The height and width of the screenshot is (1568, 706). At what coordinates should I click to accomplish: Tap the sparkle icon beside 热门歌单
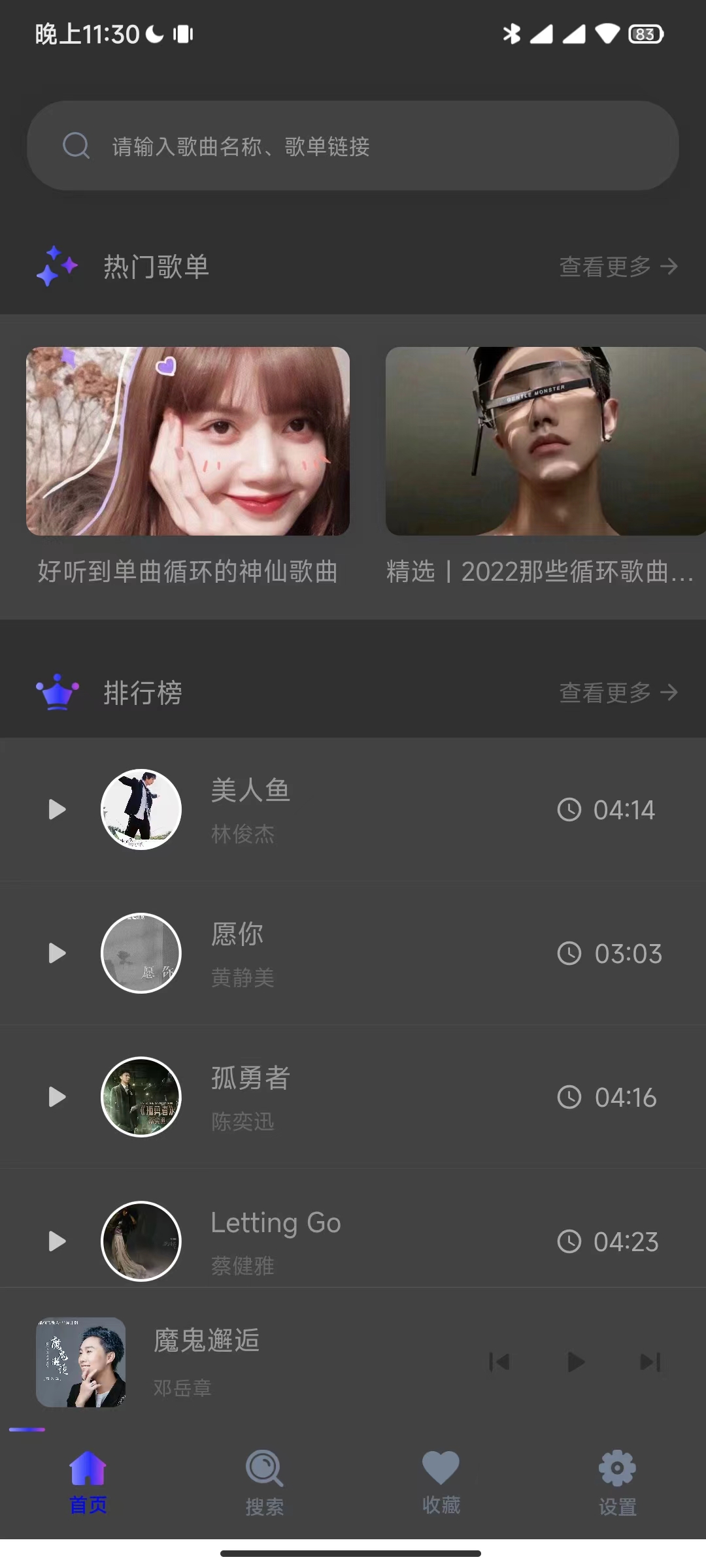tap(58, 266)
